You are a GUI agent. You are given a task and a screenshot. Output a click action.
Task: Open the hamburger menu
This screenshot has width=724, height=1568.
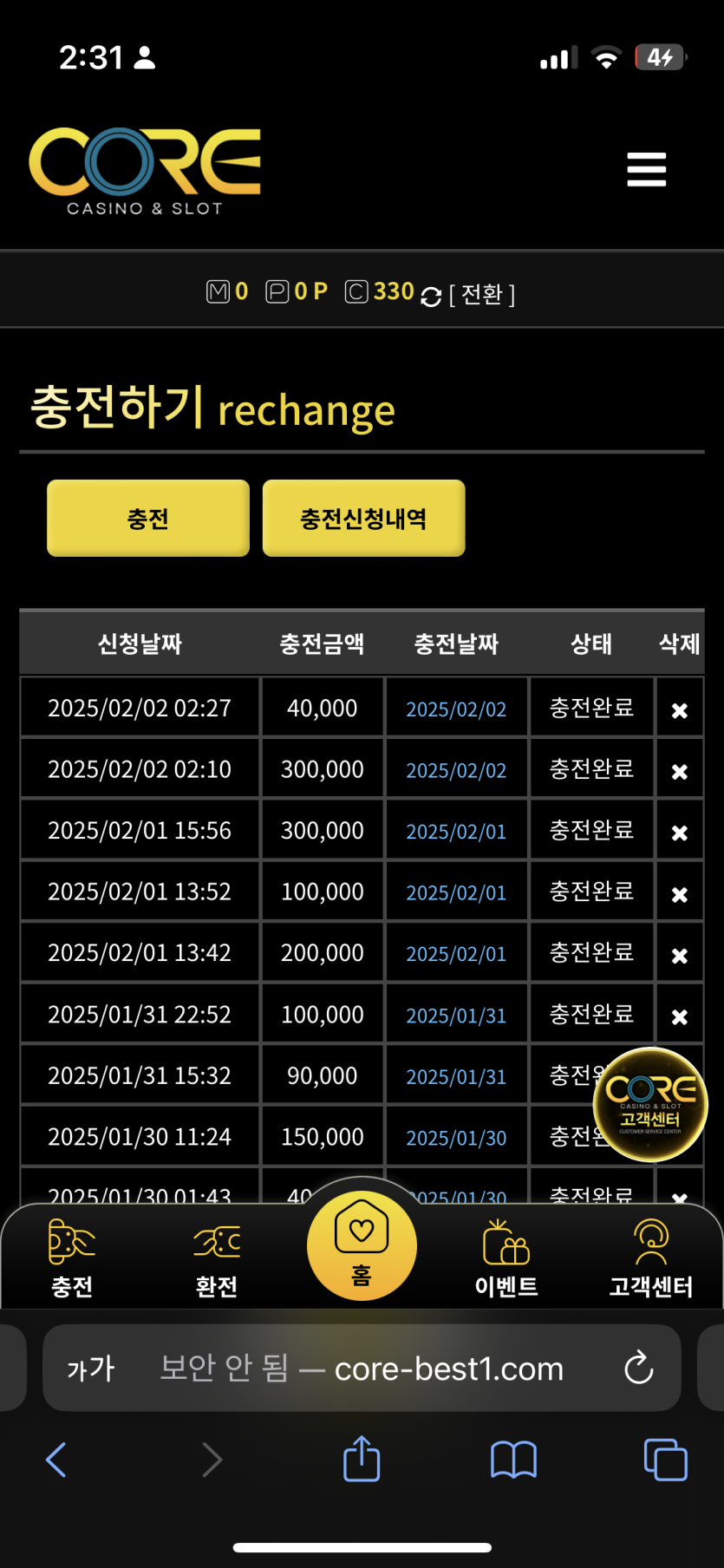646,169
